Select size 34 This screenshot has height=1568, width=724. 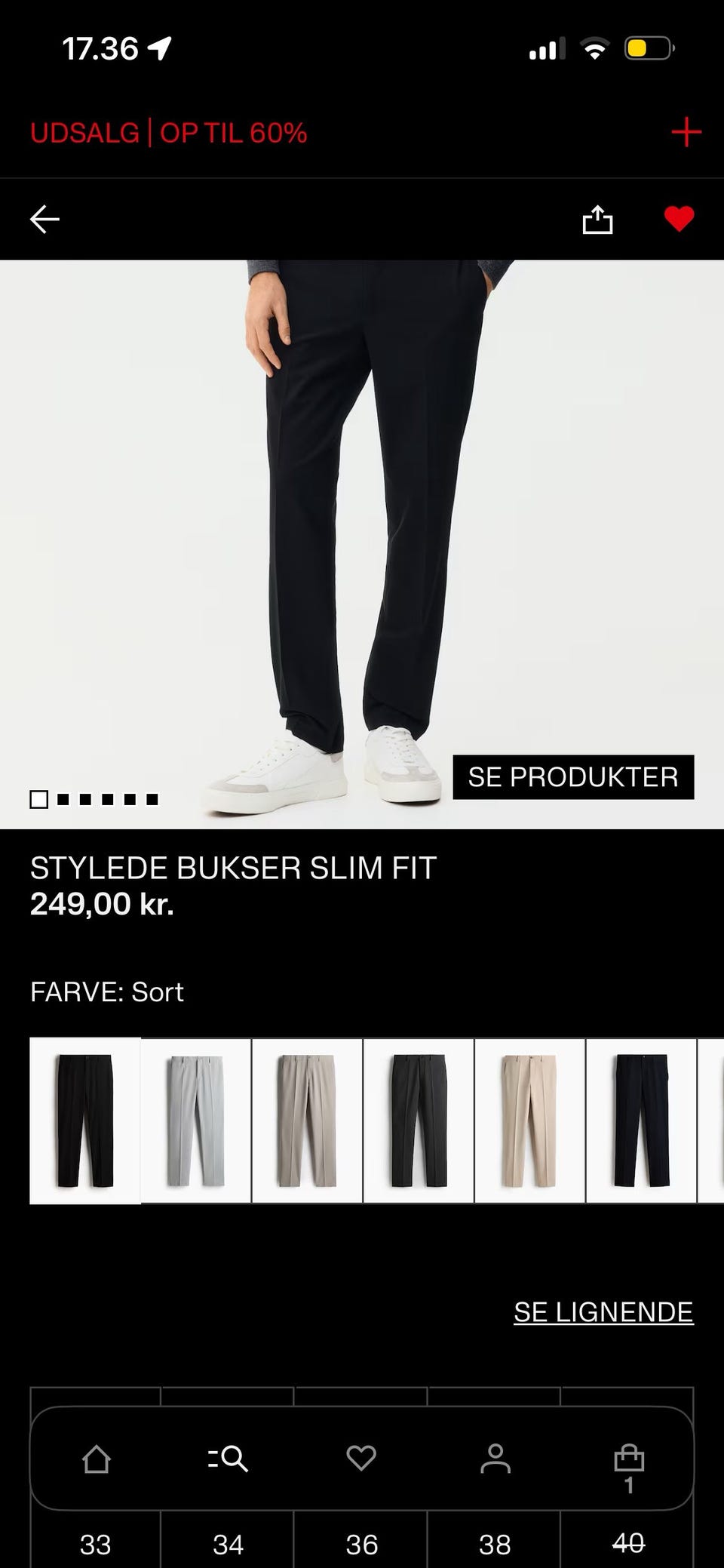tap(229, 1545)
